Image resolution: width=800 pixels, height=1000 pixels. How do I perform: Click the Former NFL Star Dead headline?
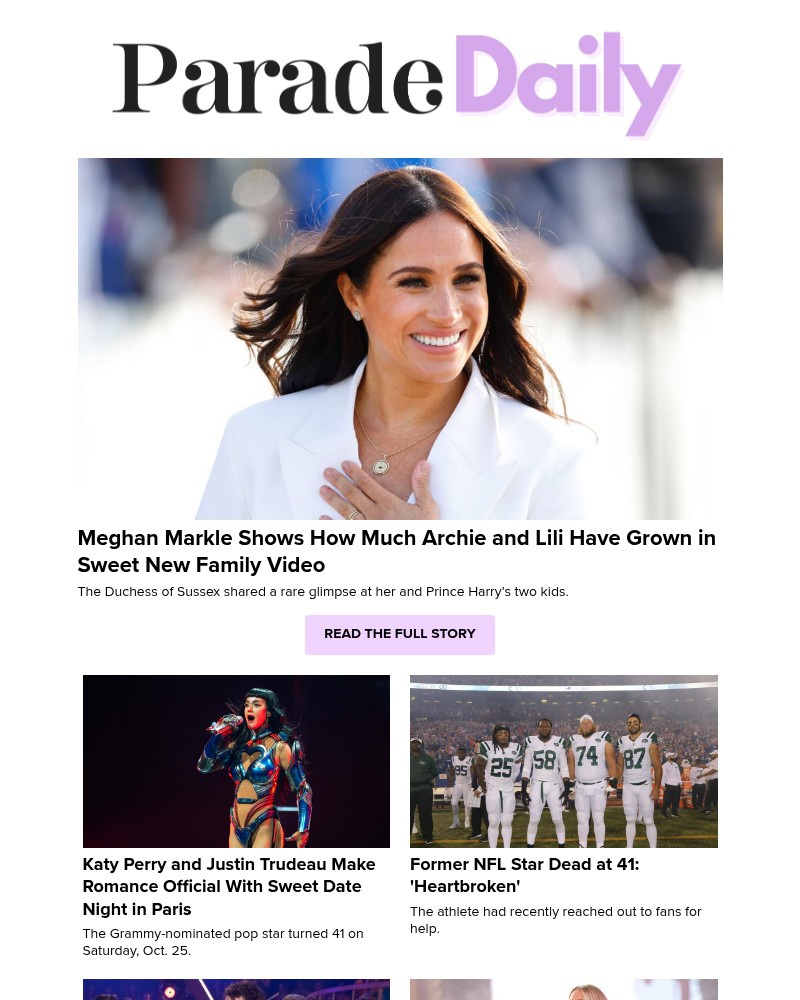524,875
